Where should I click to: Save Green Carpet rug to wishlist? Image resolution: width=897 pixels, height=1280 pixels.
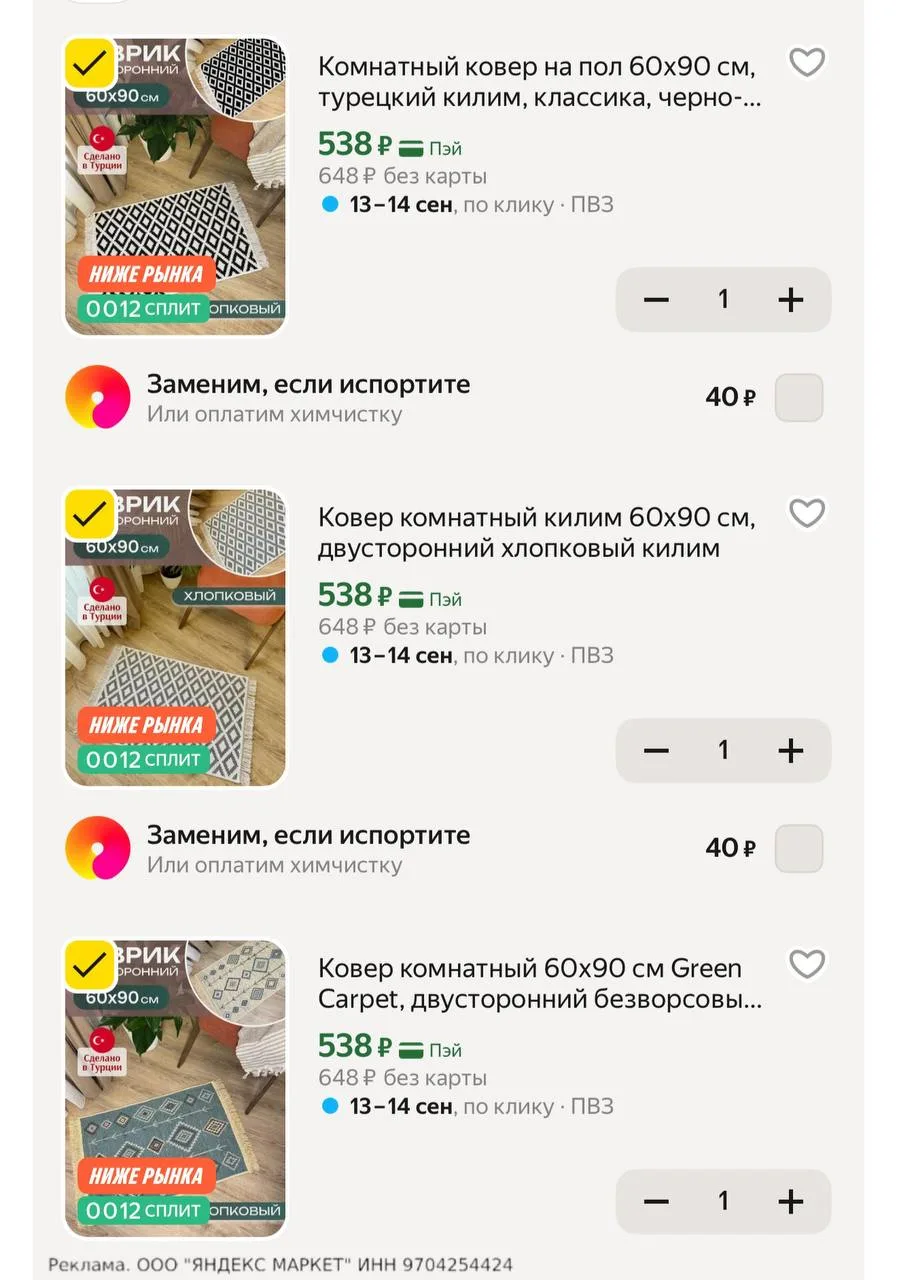point(807,965)
